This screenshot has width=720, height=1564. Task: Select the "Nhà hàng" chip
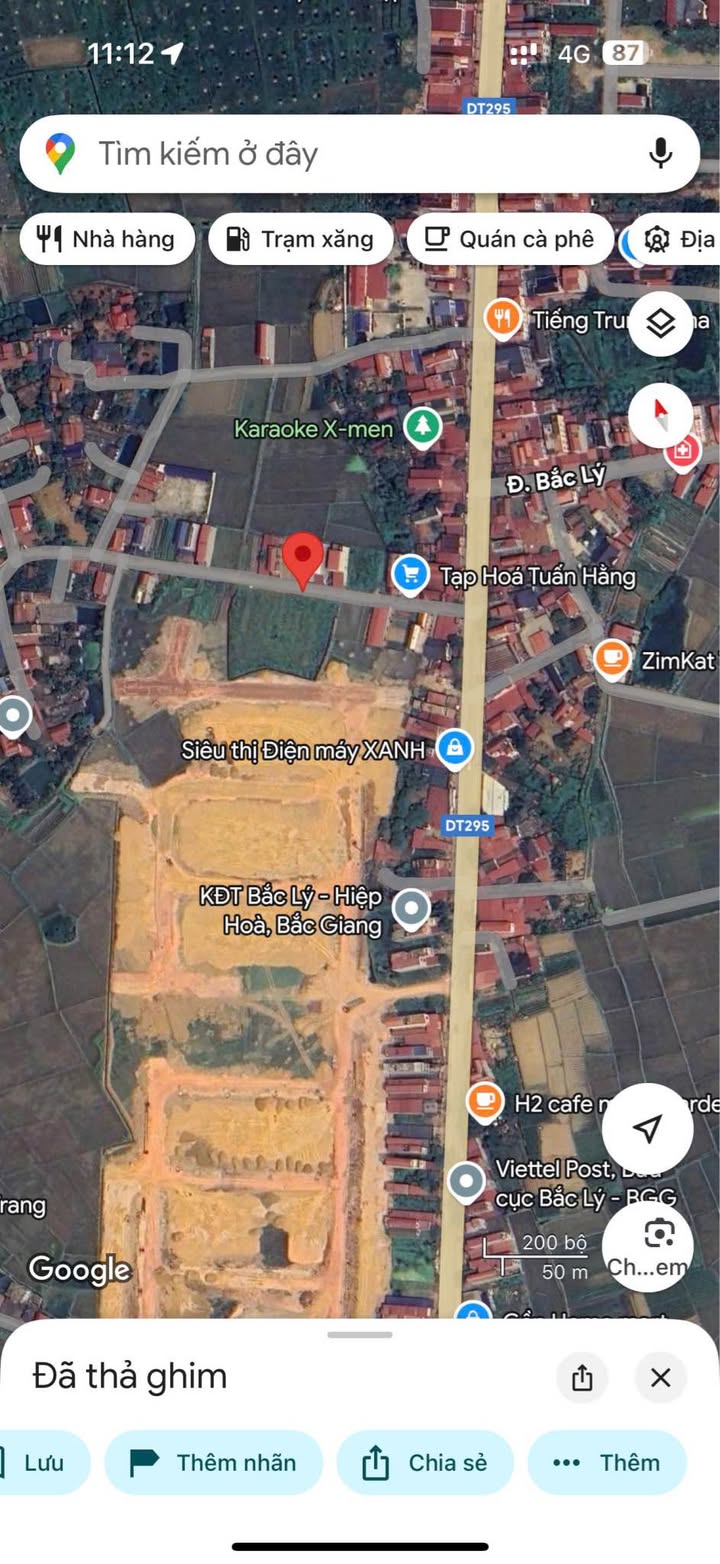tap(106, 239)
